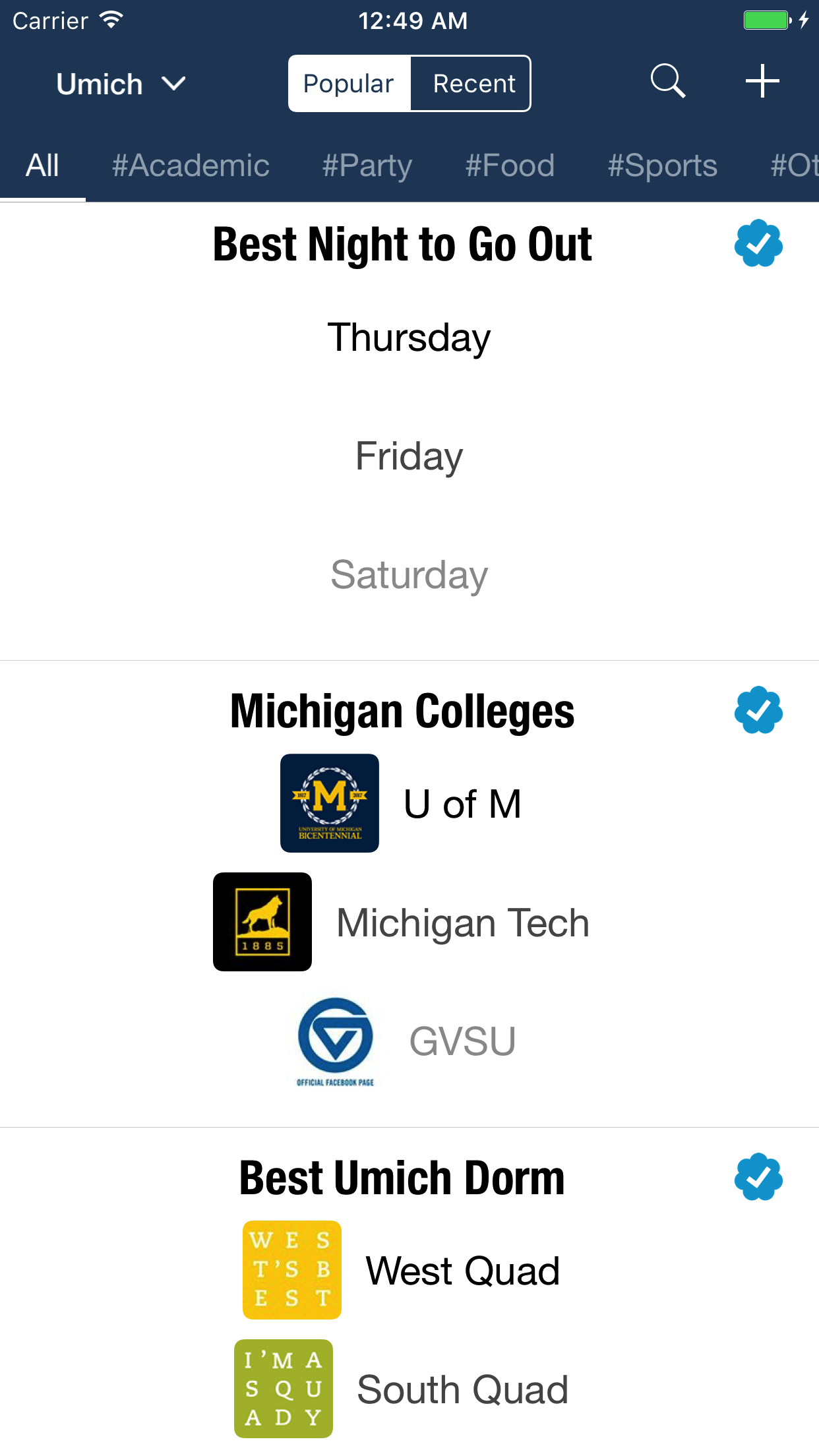Open the #Food category tab

[x=510, y=166]
